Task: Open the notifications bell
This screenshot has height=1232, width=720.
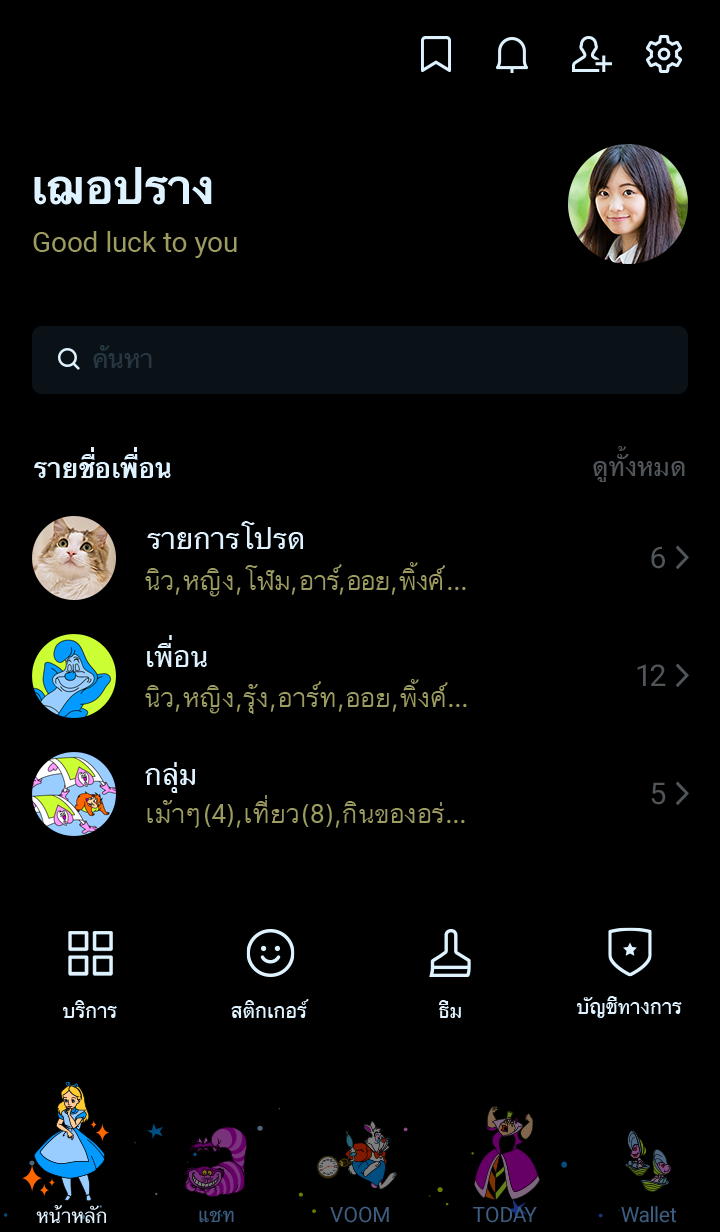Action: (512, 55)
